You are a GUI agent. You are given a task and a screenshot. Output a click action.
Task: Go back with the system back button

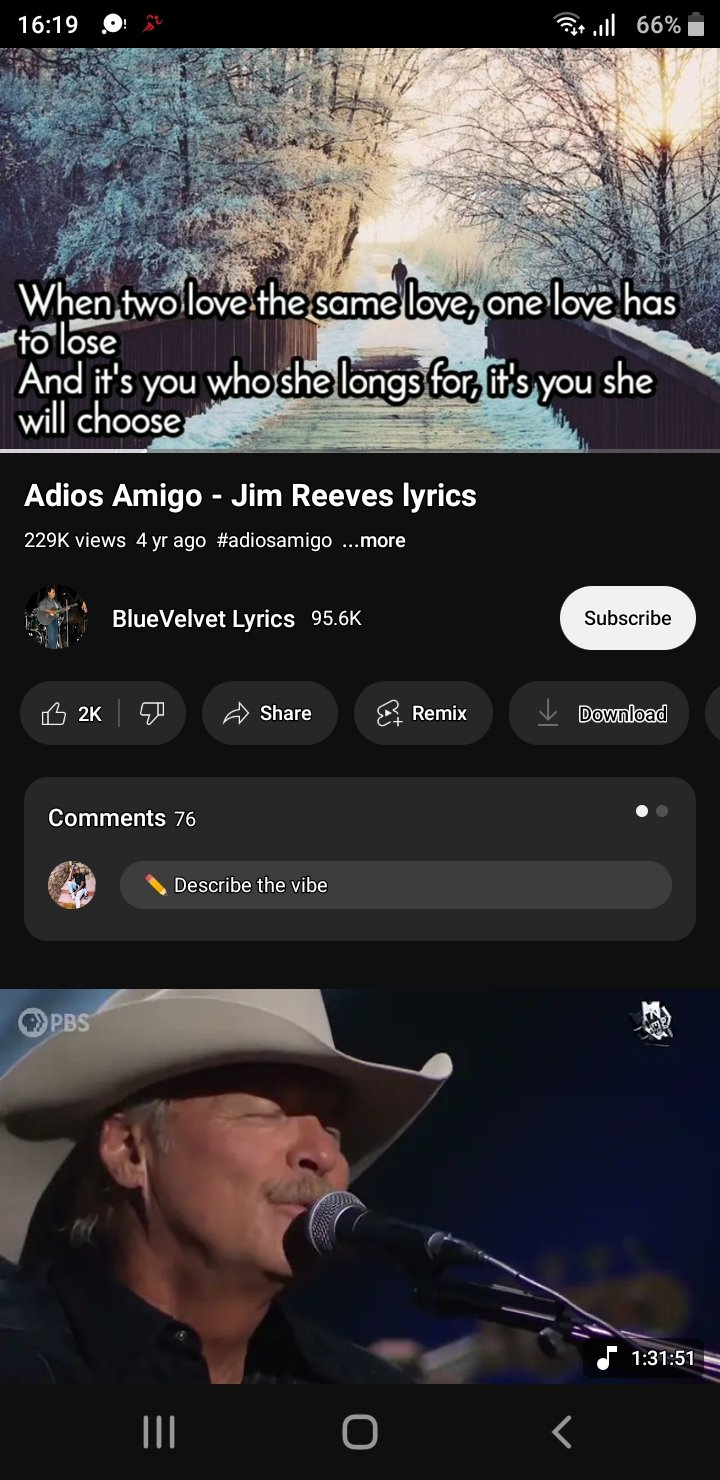click(562, 1432)
